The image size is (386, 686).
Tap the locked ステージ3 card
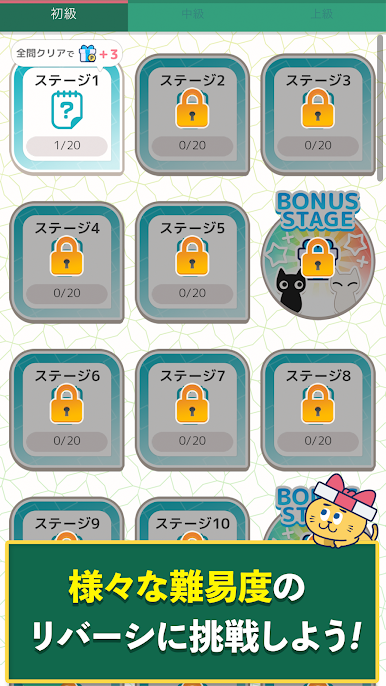318,115
